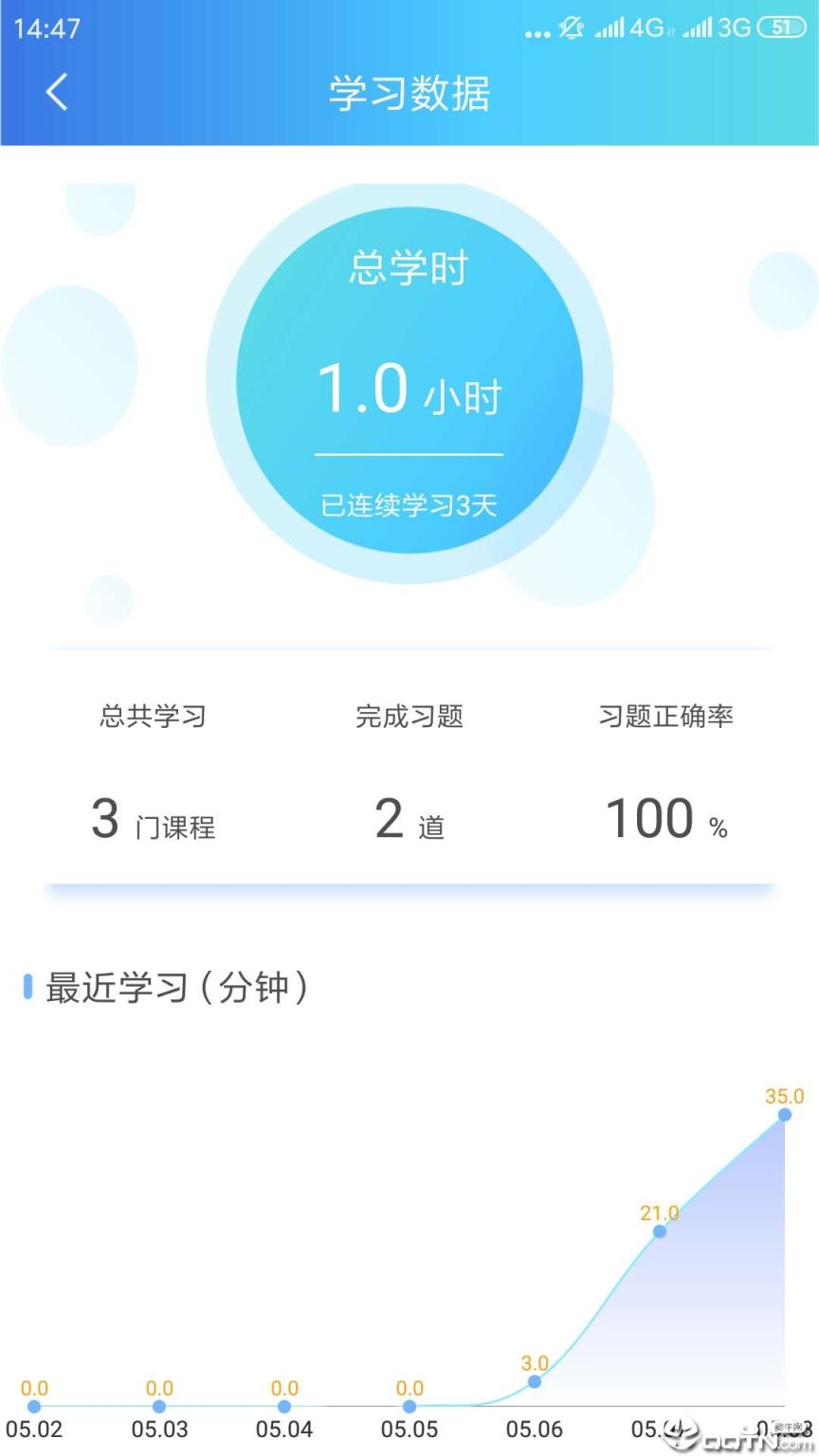Image resolution: width=819 pixels, height=1456 pixels.
Task: Tap the left signal strength bars icon
Action: tap(610, 28)
